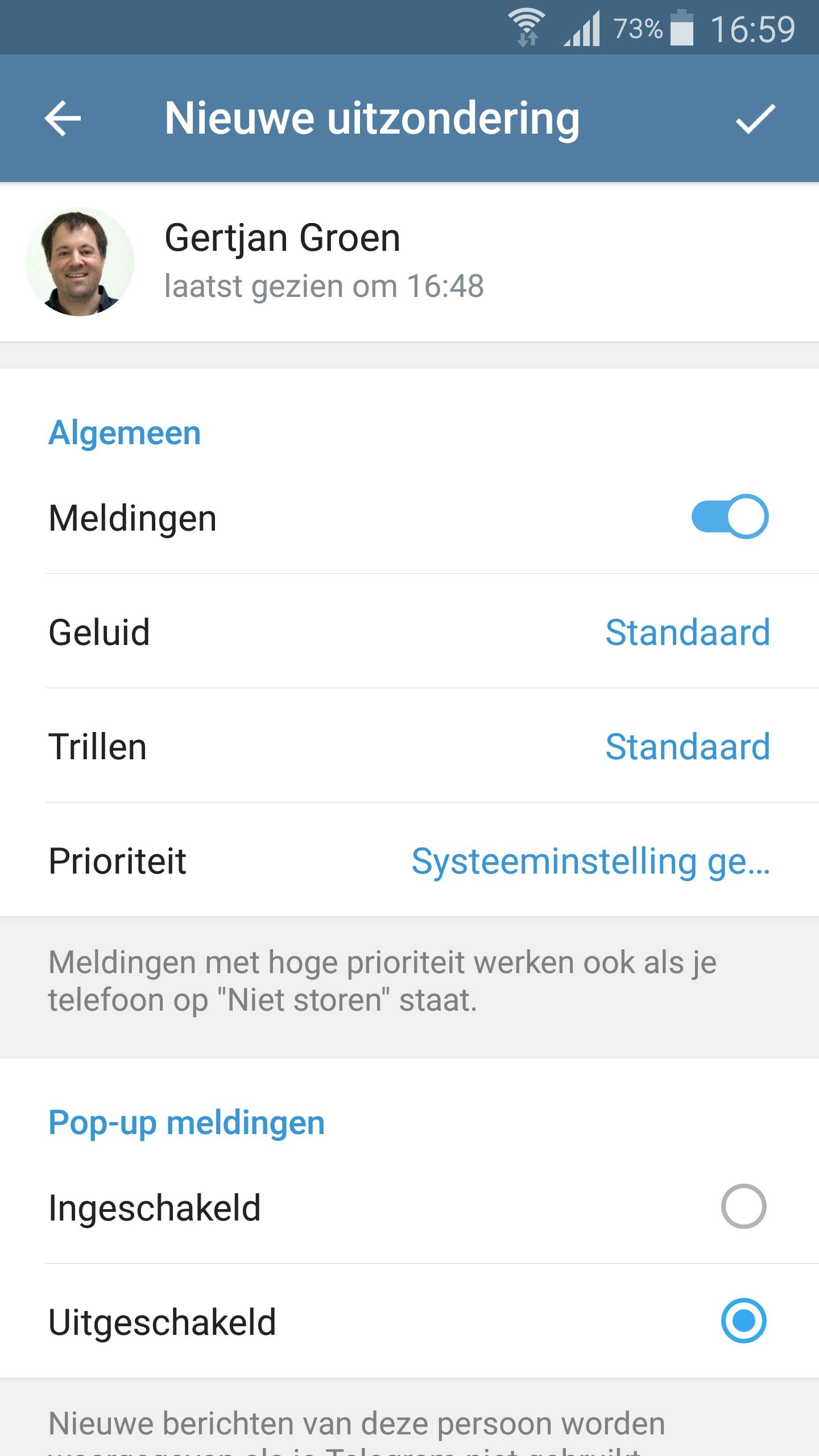Image resolution: width=819 pixels, height=1456 pixels.
Task: Open the Trillen vibration setting
Action: (409, 746)
